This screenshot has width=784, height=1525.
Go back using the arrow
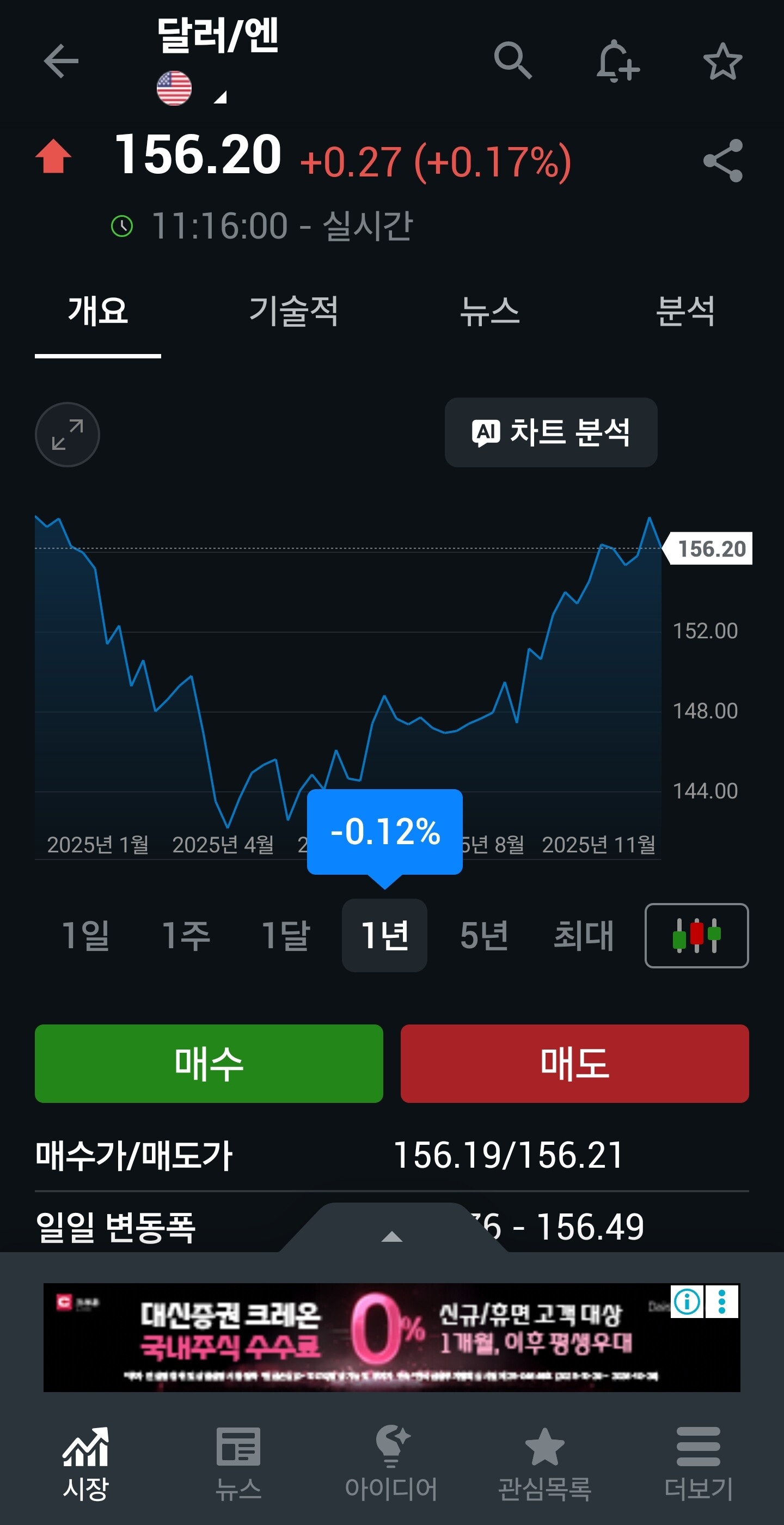[x=61, y=61]
